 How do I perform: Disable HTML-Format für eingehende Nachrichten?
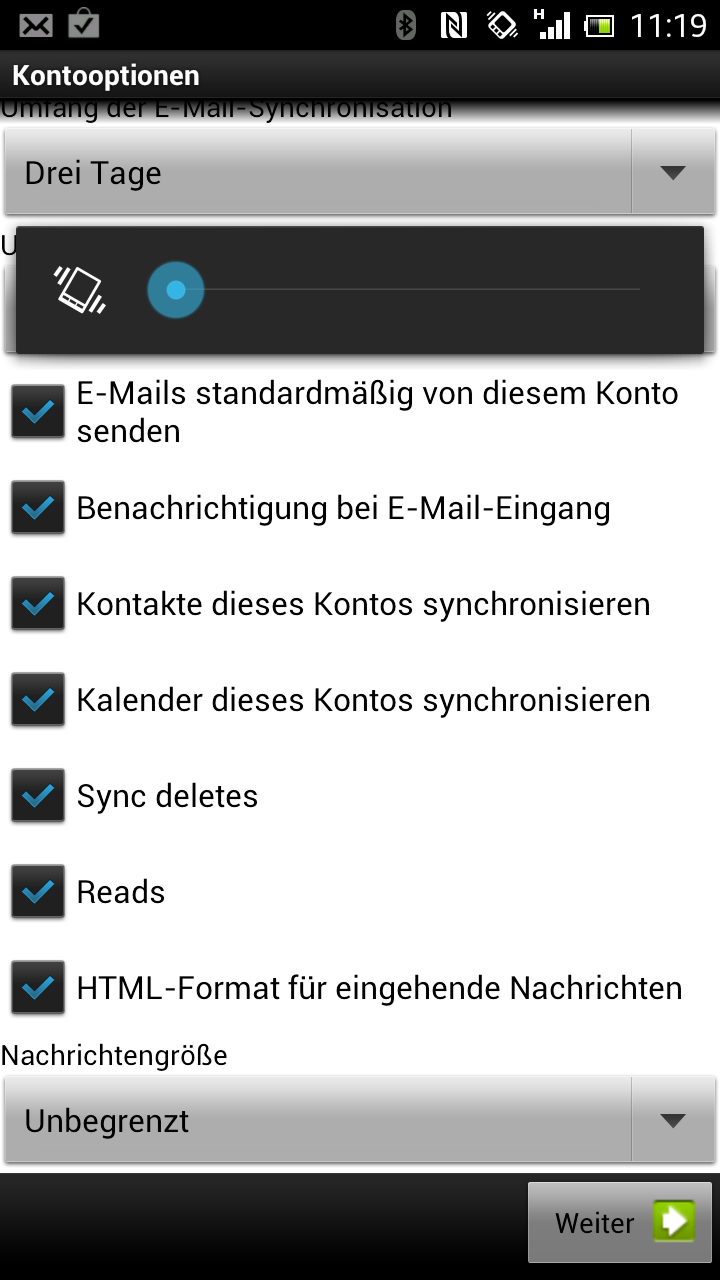tap(38, 988)
